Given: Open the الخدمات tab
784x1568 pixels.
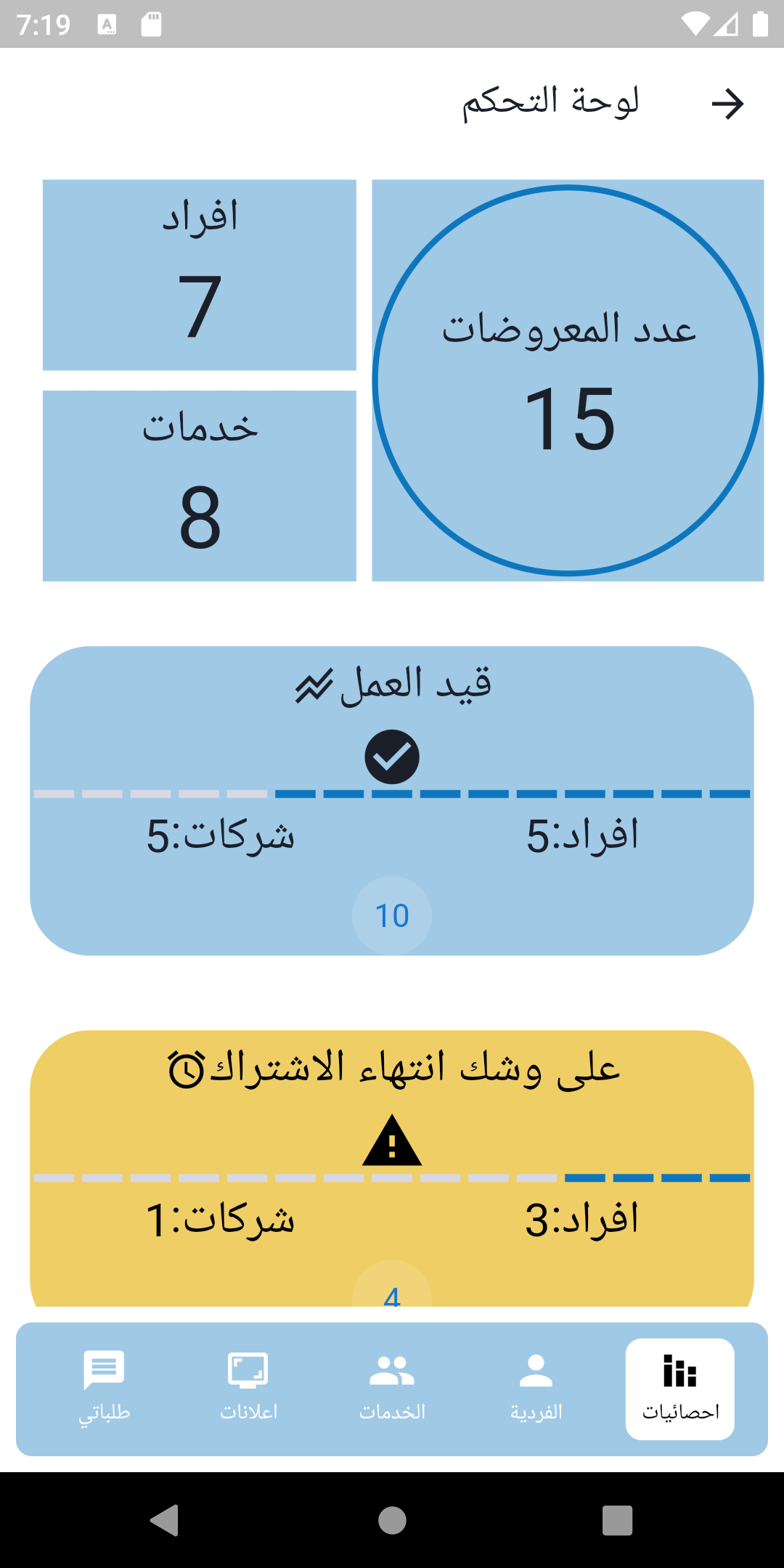Looking at the screenshot, I should [x=392, y=1388].
